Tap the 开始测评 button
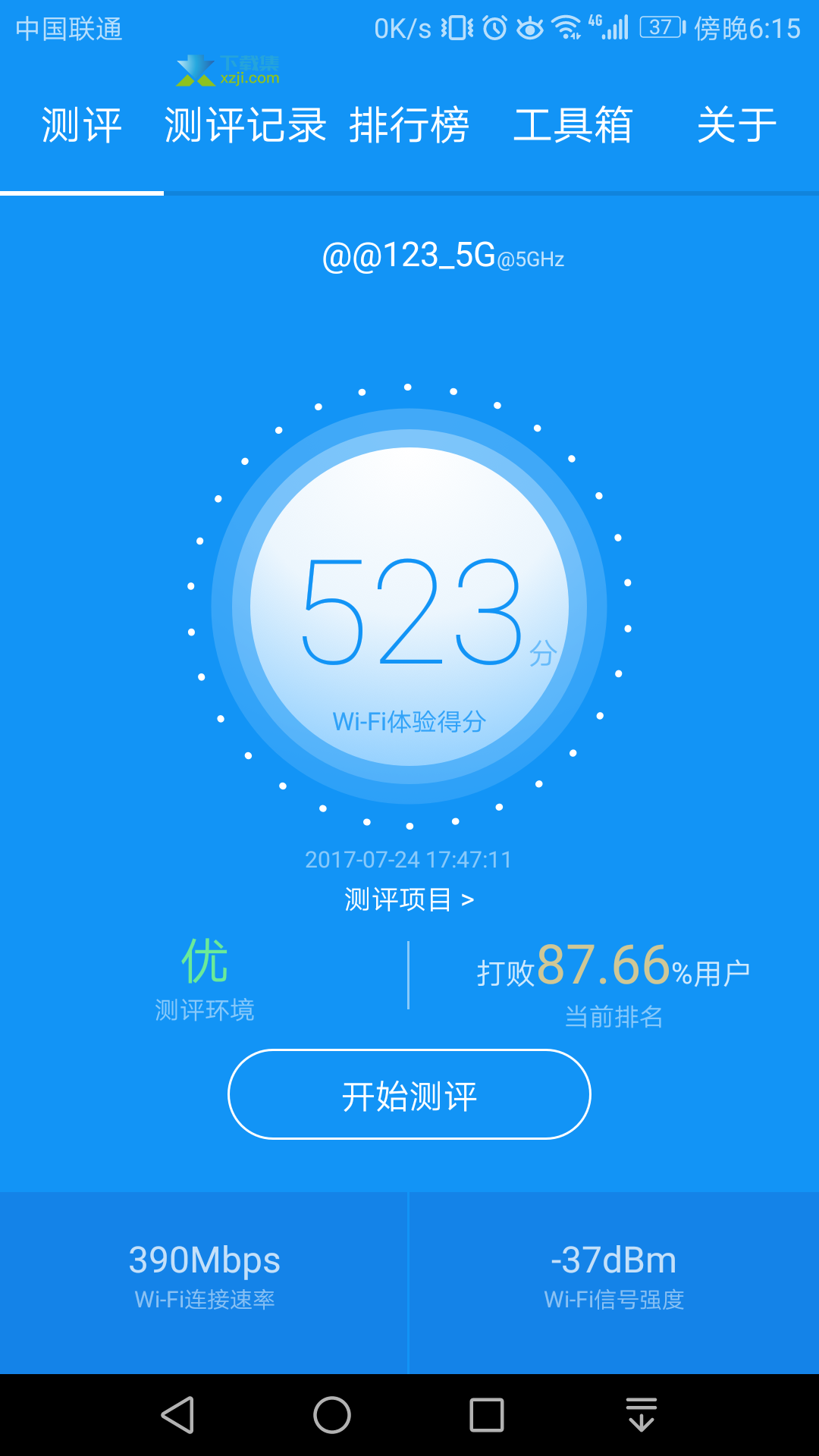This screenshot has width=819, height=1456. (409, 1094)
